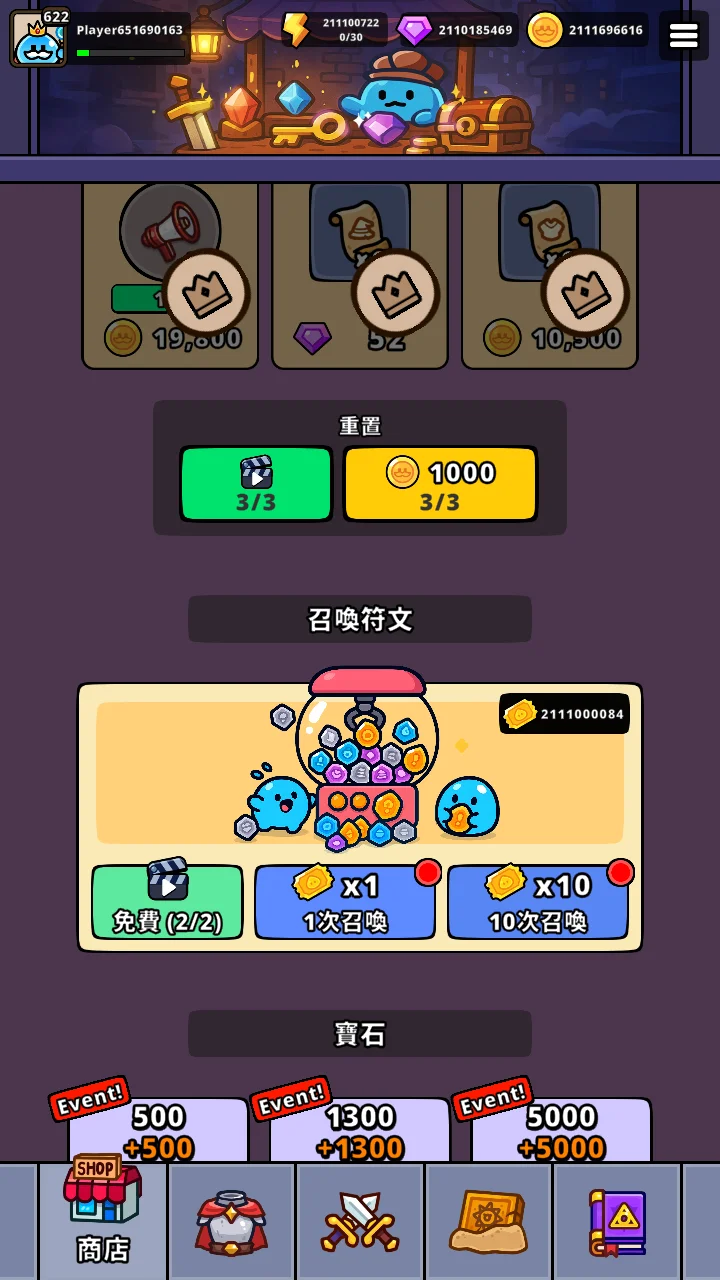Select the 500+500 gem event pack
The height and width of the screenshot is (1280, 720).
click(158, 1131)
